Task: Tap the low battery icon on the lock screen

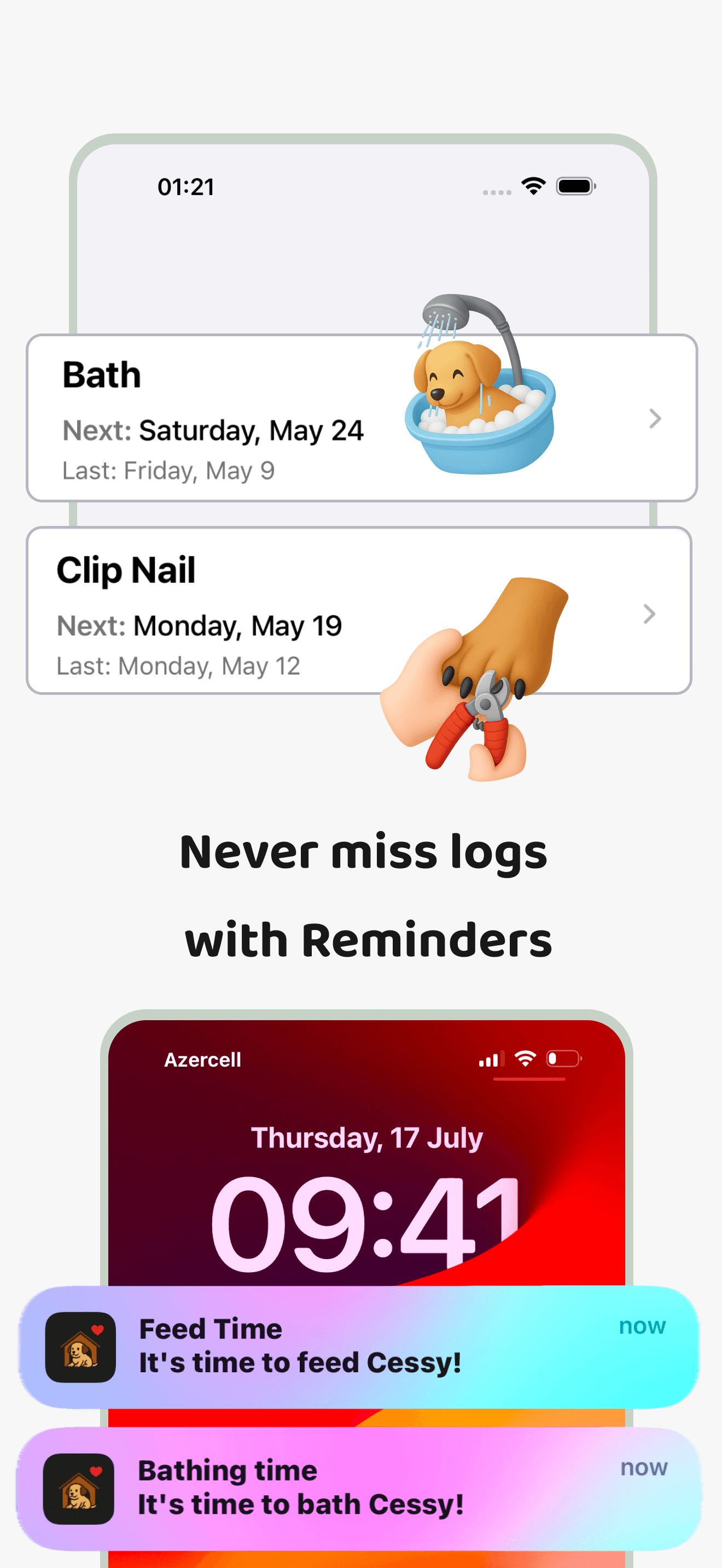Action: (x=564, y=1059)
